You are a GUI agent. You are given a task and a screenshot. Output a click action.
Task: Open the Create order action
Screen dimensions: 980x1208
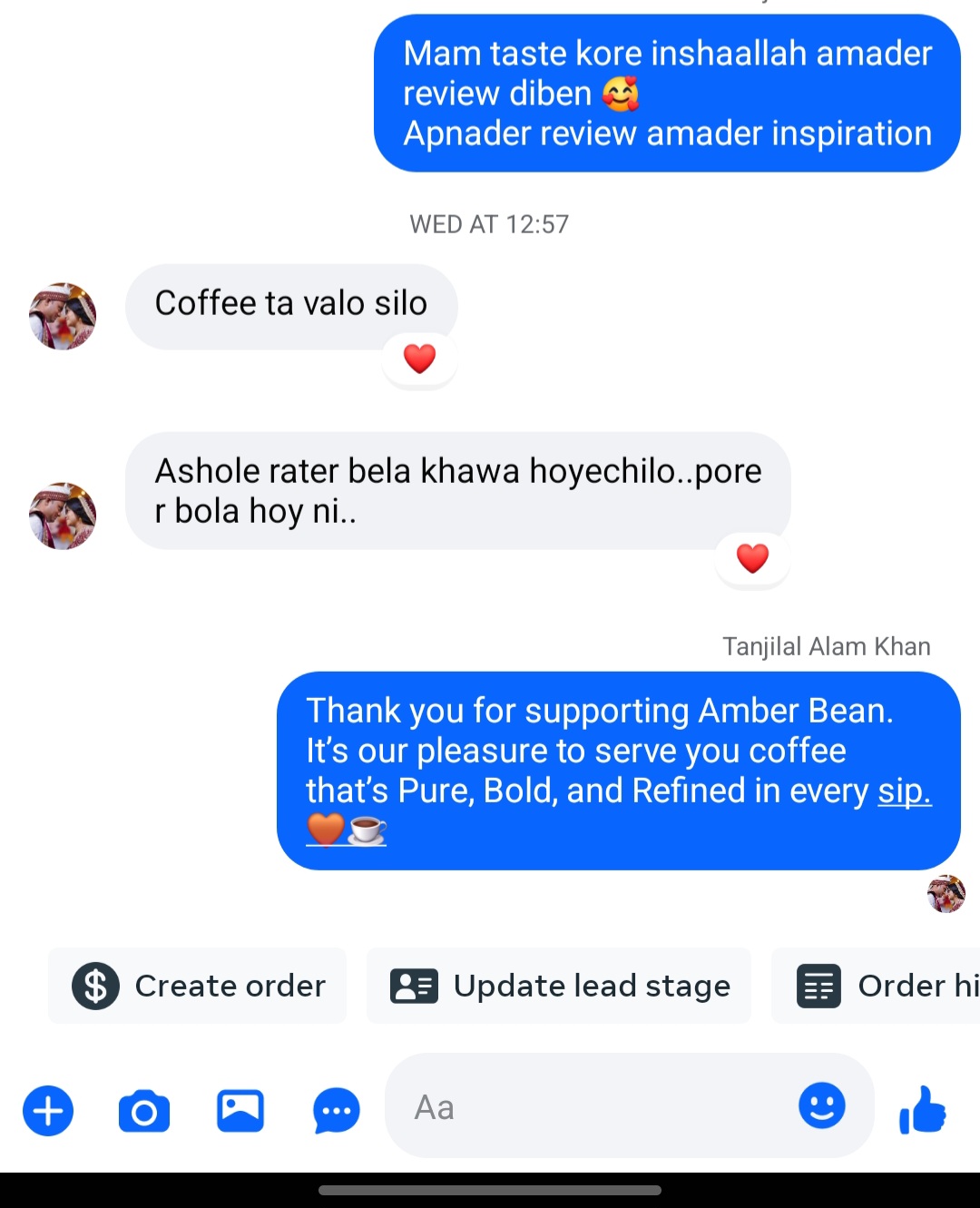tap(197, 986)
